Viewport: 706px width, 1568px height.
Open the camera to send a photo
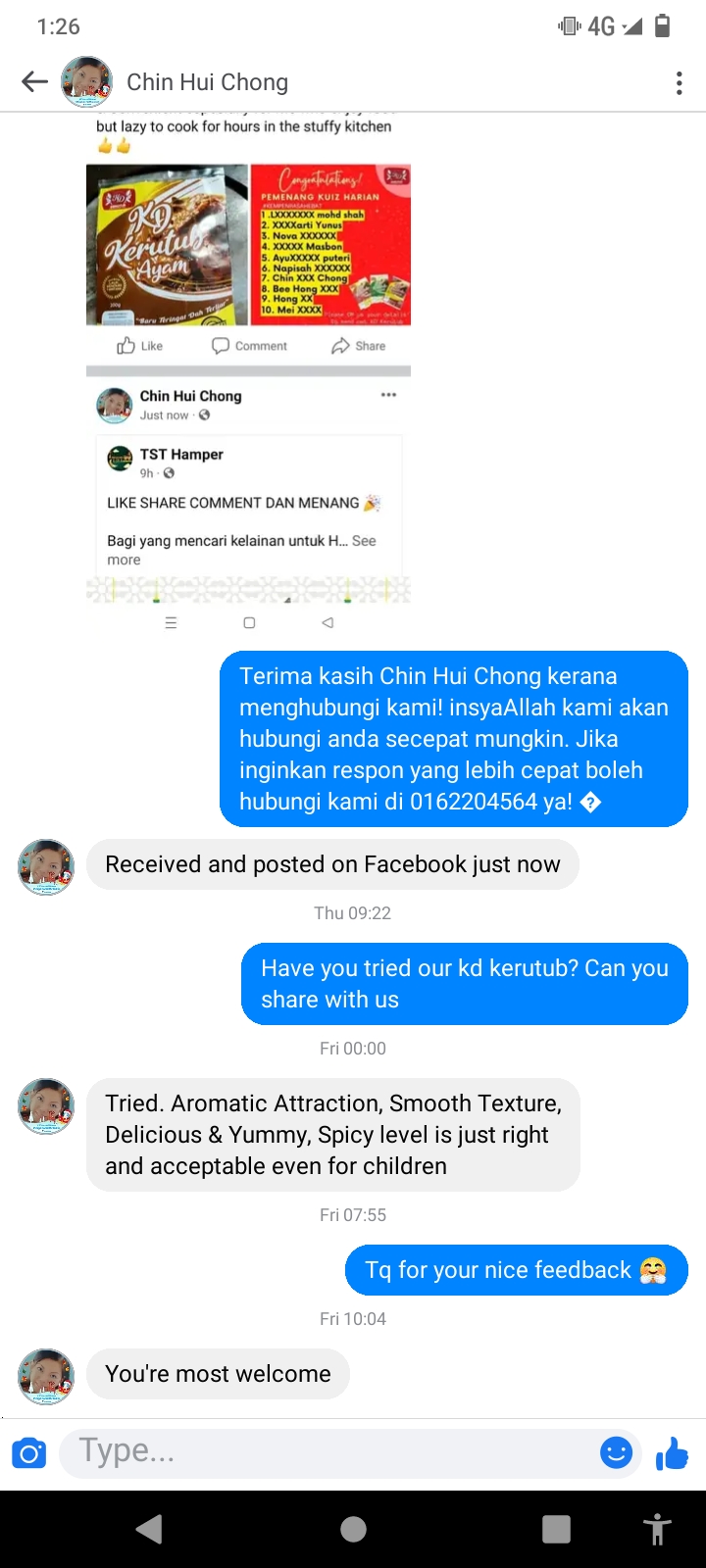tap(29, 1452)
